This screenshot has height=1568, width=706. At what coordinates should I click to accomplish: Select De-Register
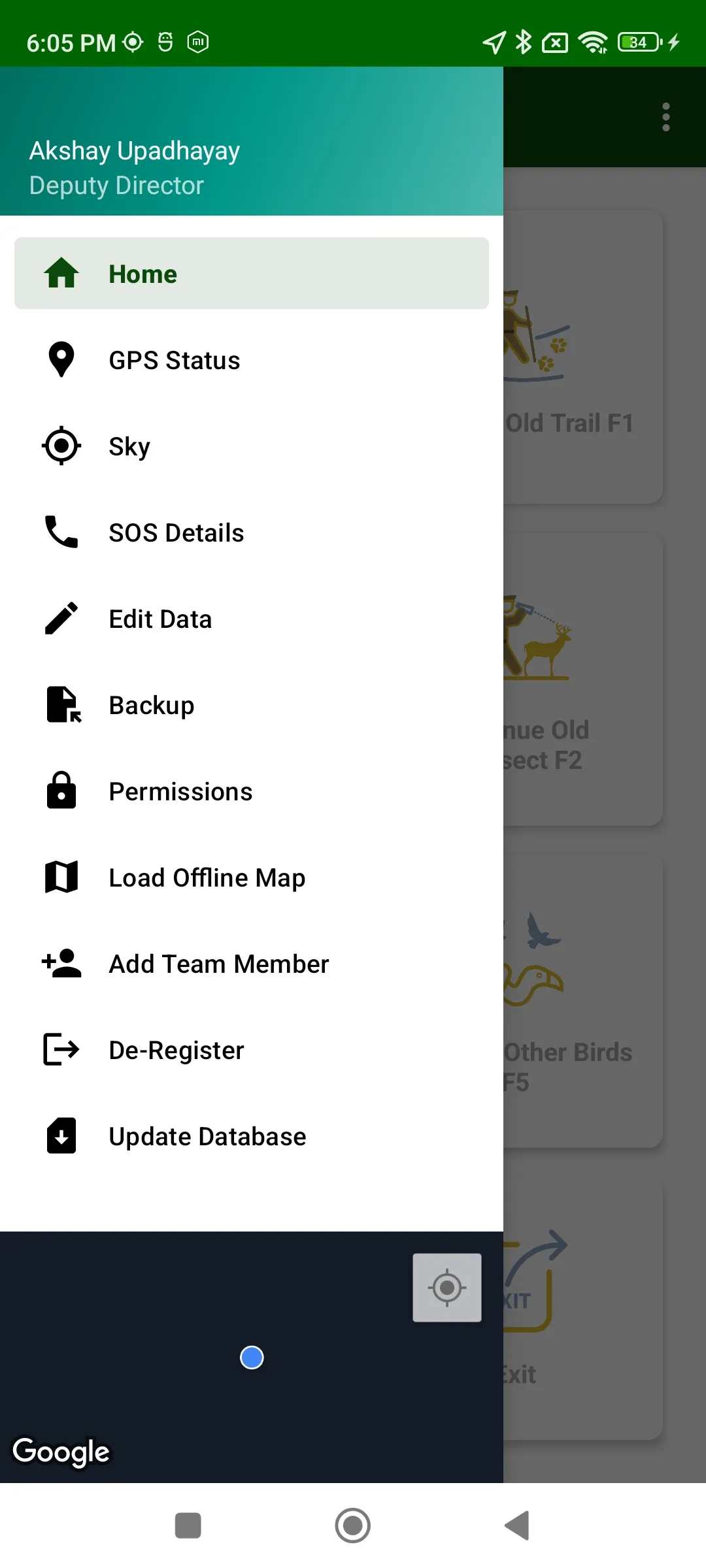(x=251, y=1050)
